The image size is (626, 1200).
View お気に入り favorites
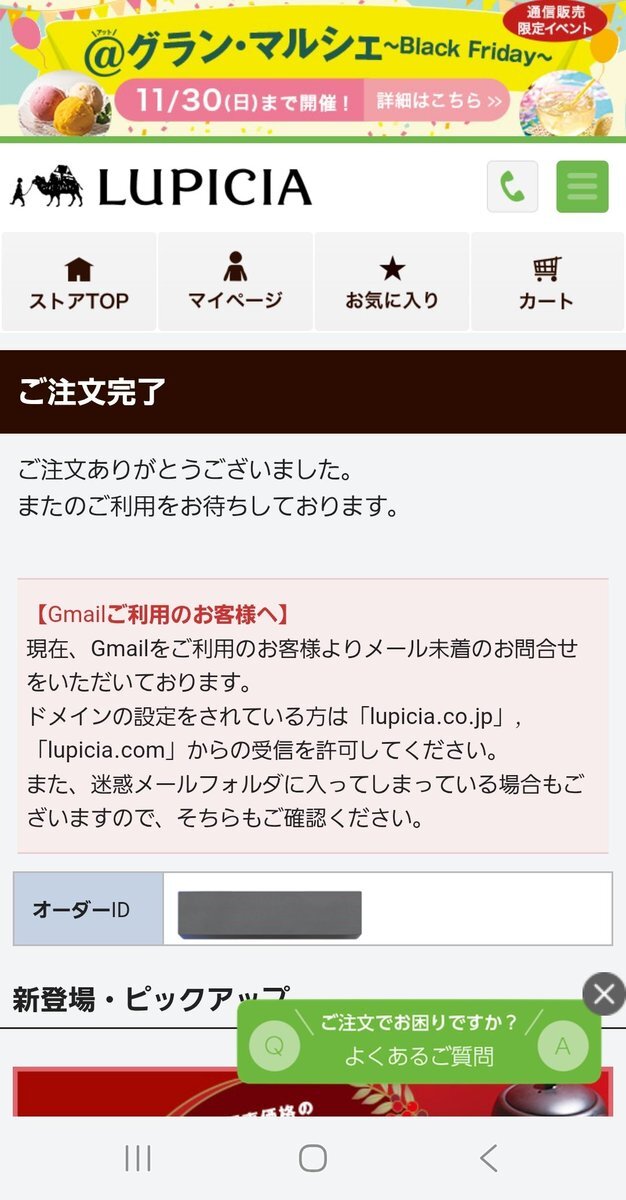(x=391, y=282)
